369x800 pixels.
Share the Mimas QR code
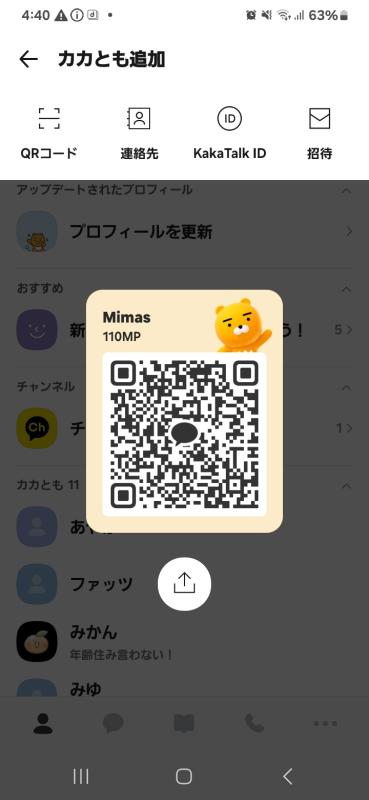coord(184,584)
